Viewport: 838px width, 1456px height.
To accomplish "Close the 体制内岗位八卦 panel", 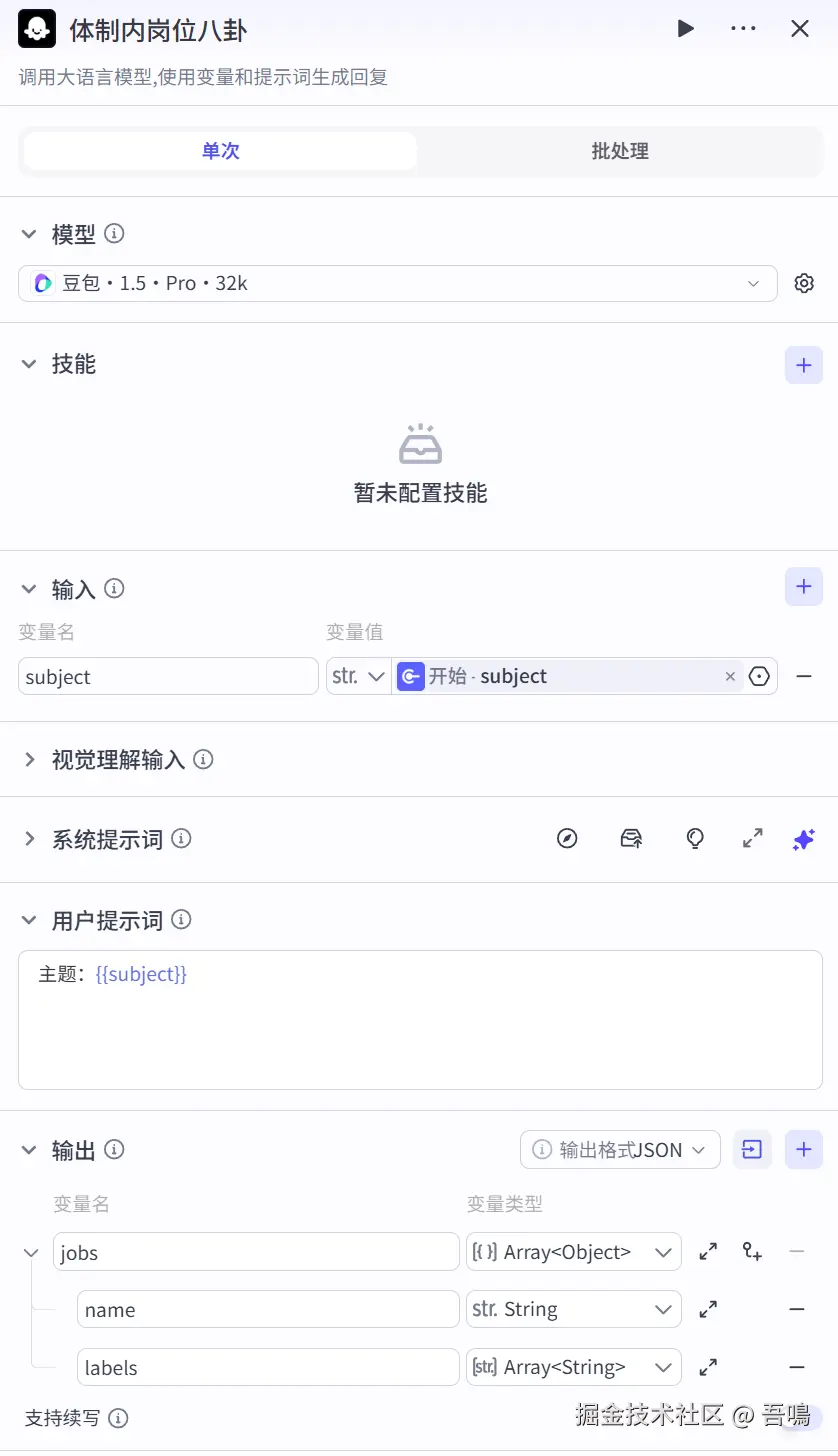I will [800, 29].
